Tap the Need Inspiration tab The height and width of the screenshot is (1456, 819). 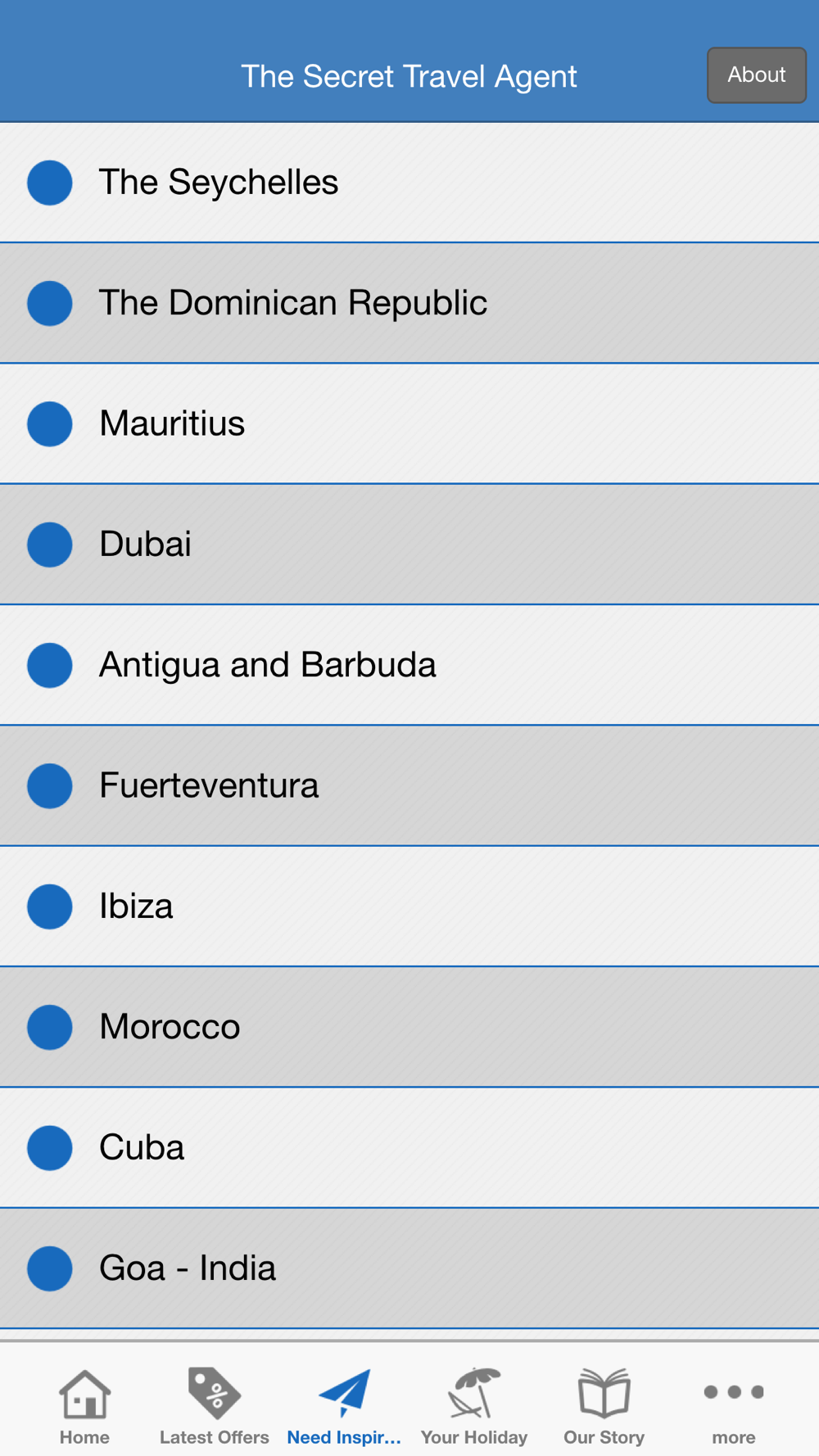coord(344,1406)
